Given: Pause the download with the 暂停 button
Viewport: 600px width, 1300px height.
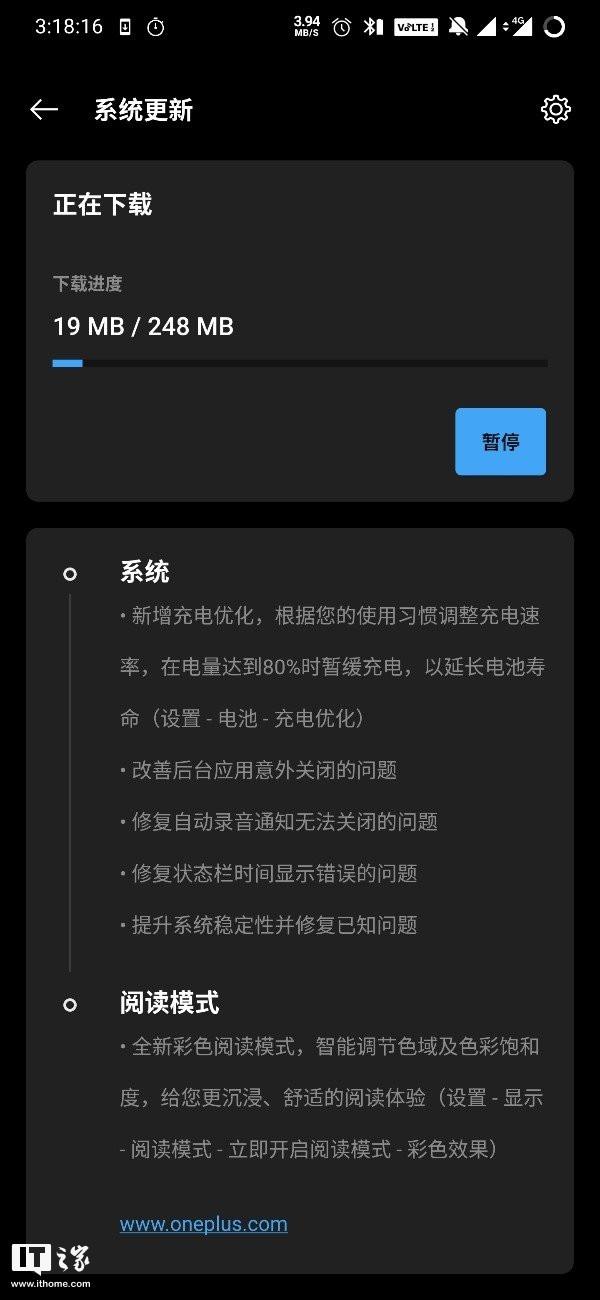Looking at the screenshot, I should 500,441.
